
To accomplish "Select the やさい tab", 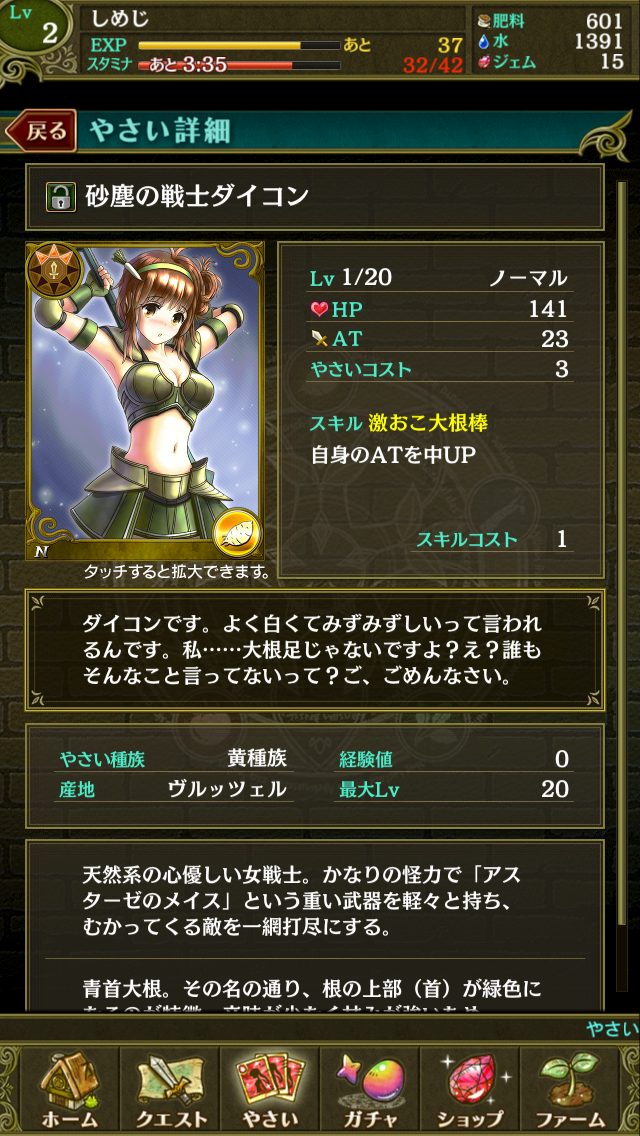I will (269, 1090).
